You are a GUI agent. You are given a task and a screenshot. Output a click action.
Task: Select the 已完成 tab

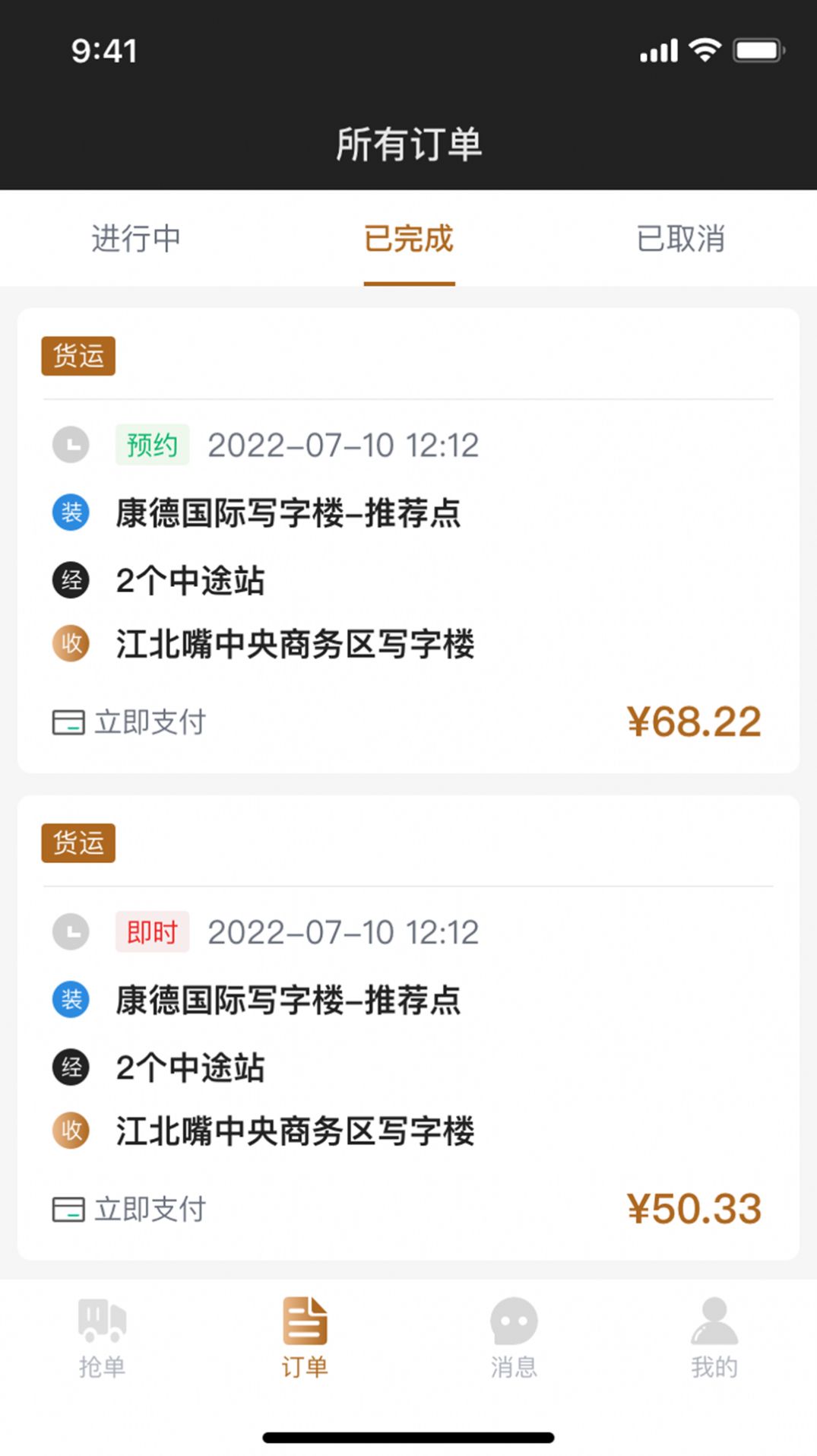pyautogui.click(x=408, y=239)
